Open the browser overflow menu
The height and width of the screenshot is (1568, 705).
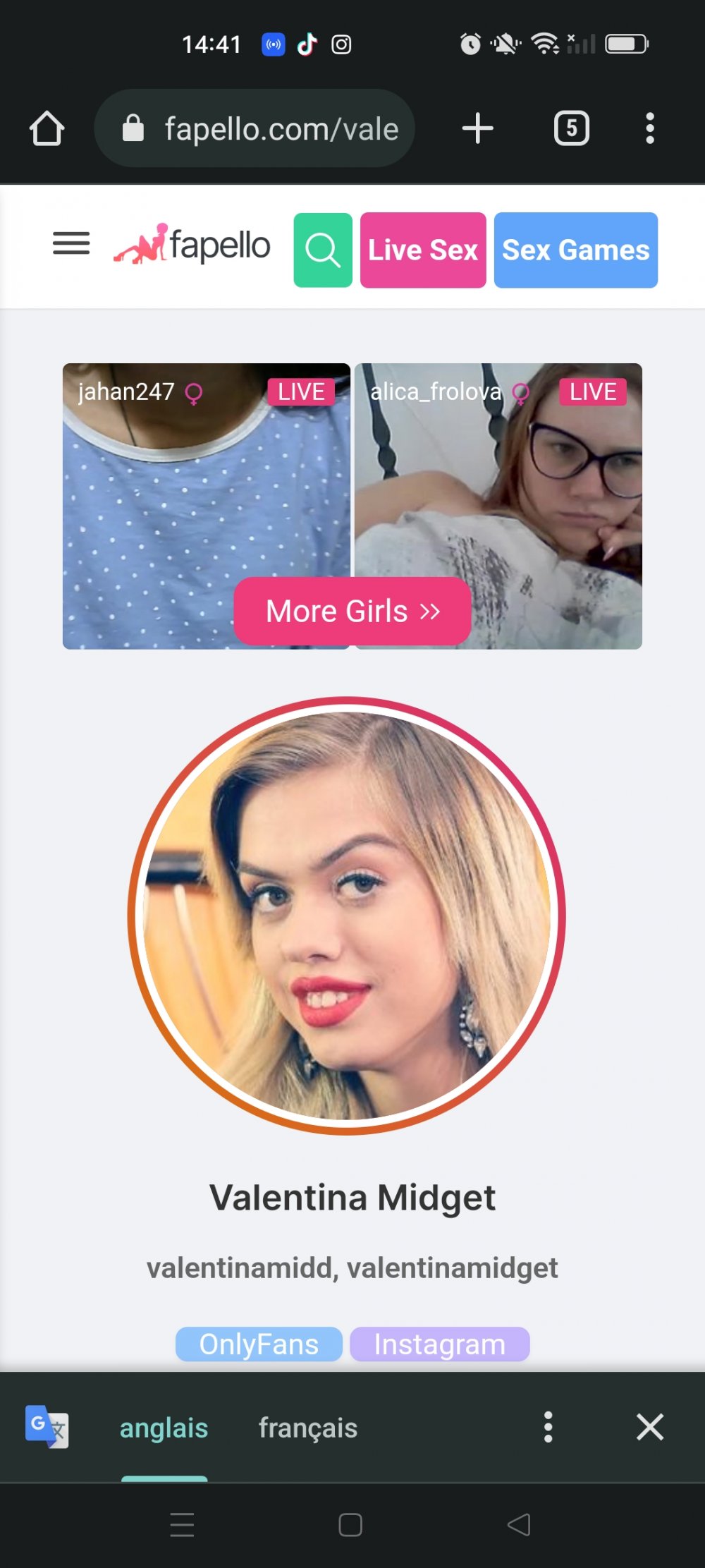click(649, 128)
